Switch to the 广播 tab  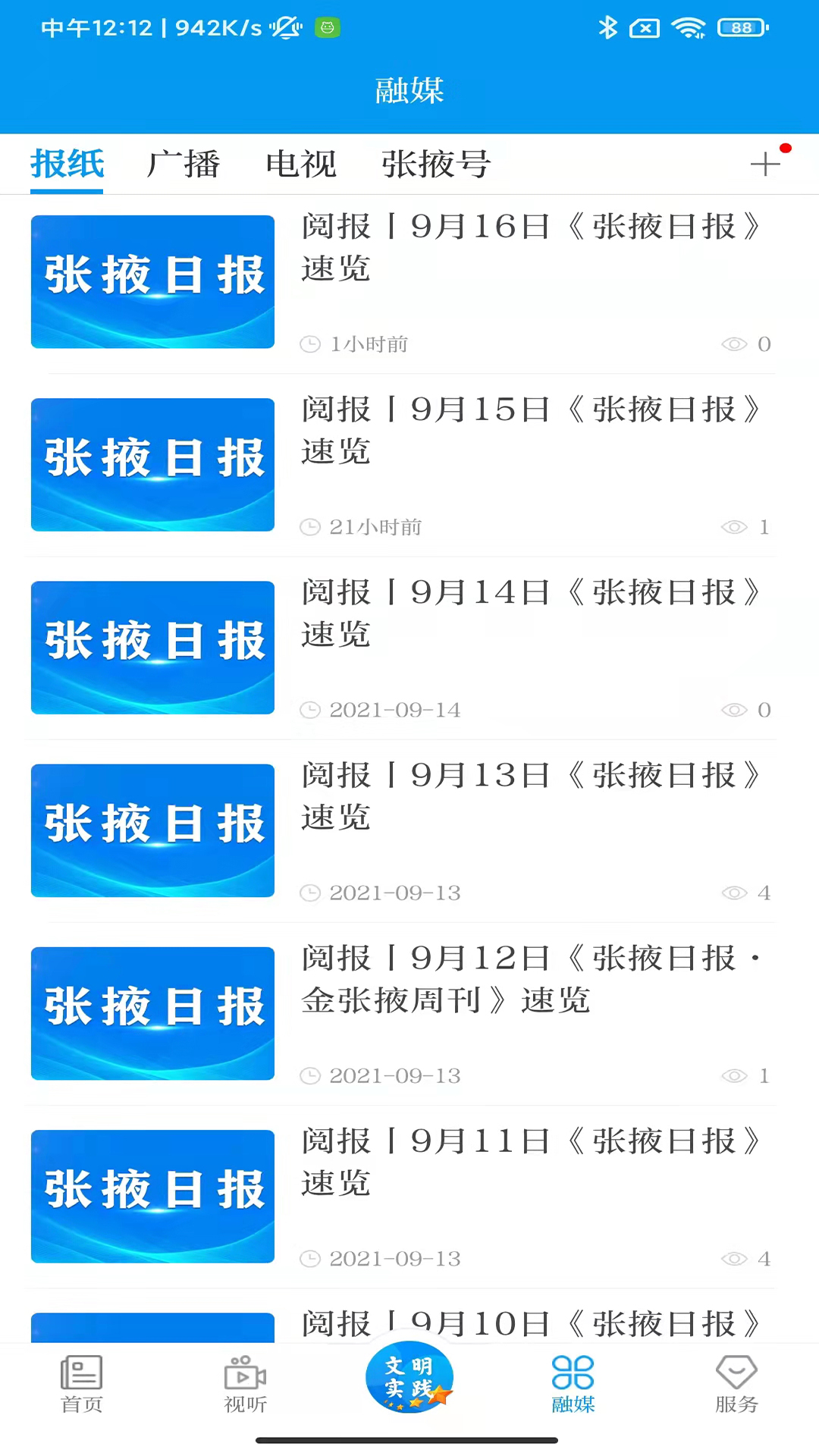[183, 165]
